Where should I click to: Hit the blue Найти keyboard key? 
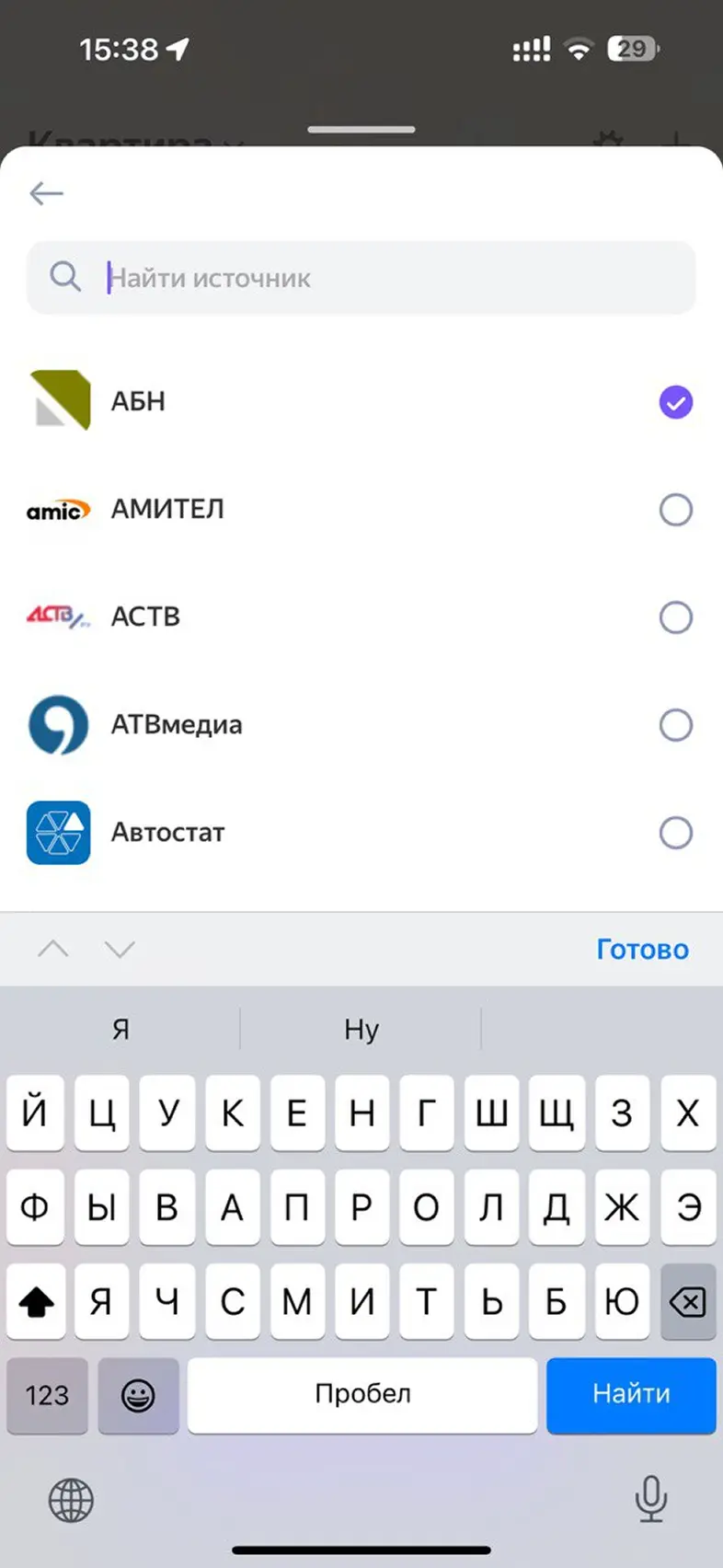(631, 1394)
